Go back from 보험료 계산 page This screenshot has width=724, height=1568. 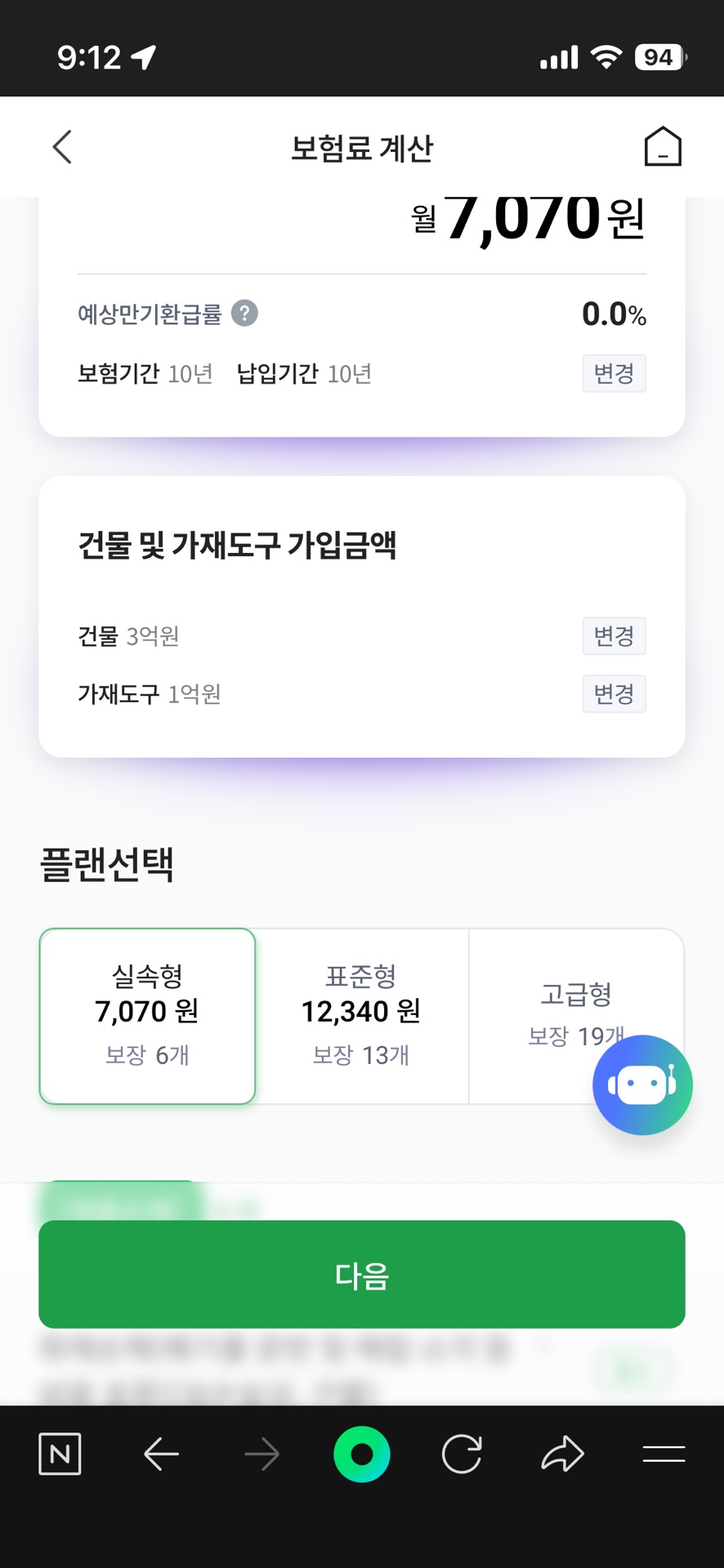point(62,148)
